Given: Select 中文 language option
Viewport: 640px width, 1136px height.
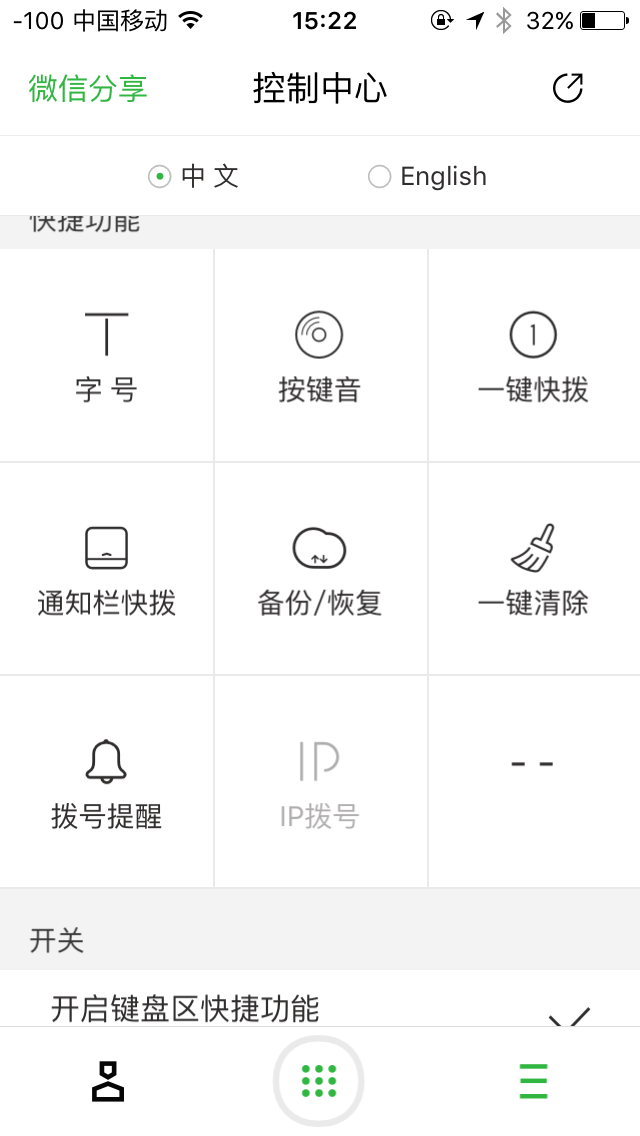Looking at the screenshot, I should tap(193, 177).
